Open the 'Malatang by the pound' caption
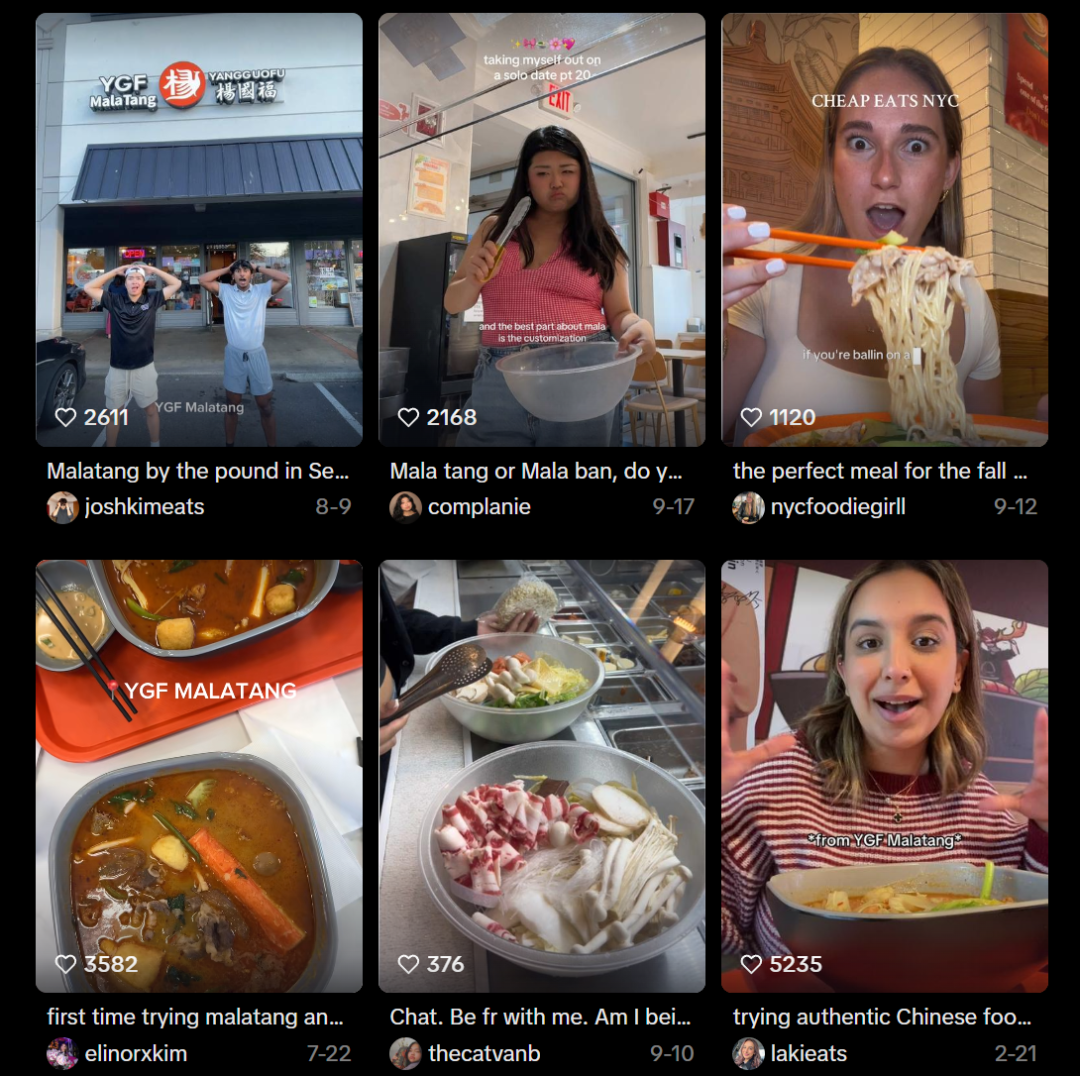1080x1076 pixels. coord(198,471)
